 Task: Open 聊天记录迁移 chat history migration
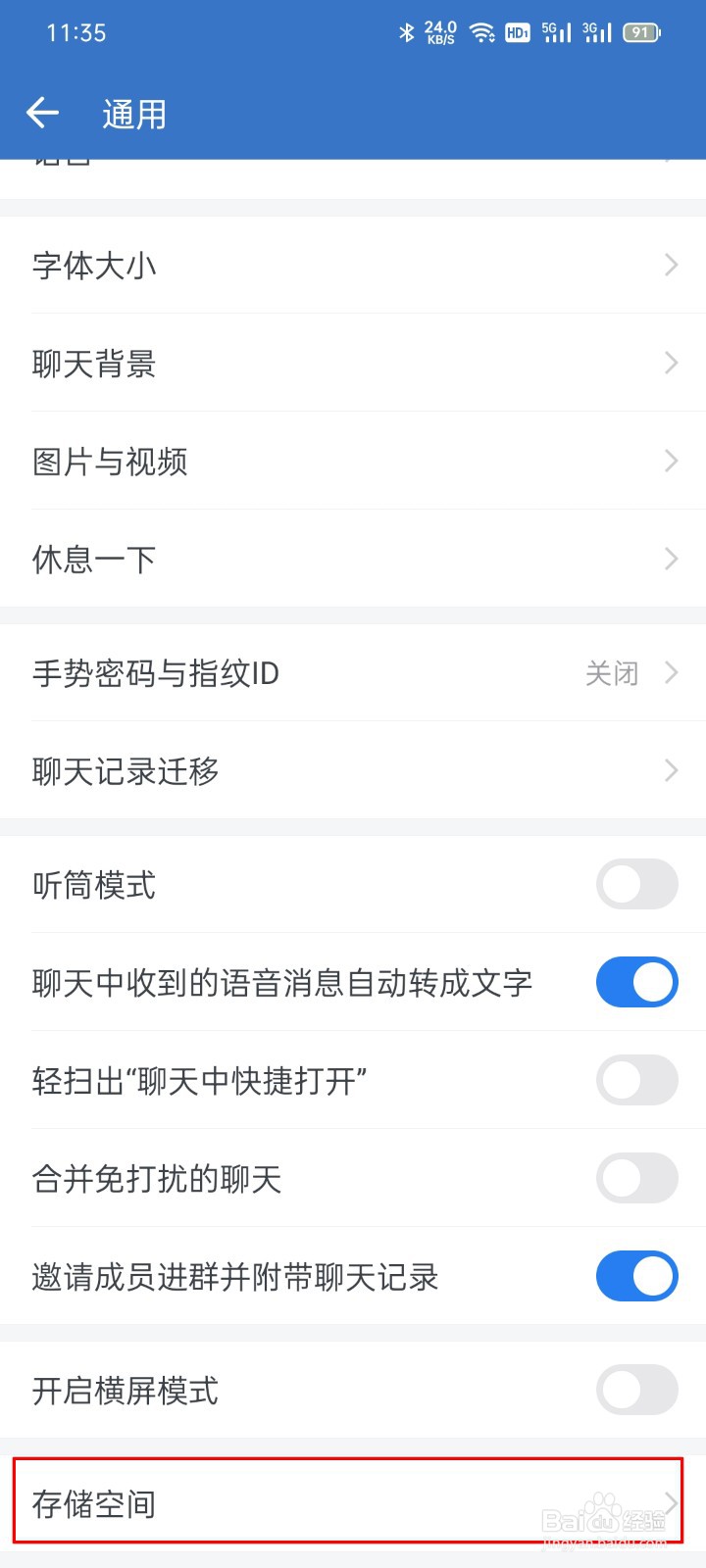[x=353, y=771]
